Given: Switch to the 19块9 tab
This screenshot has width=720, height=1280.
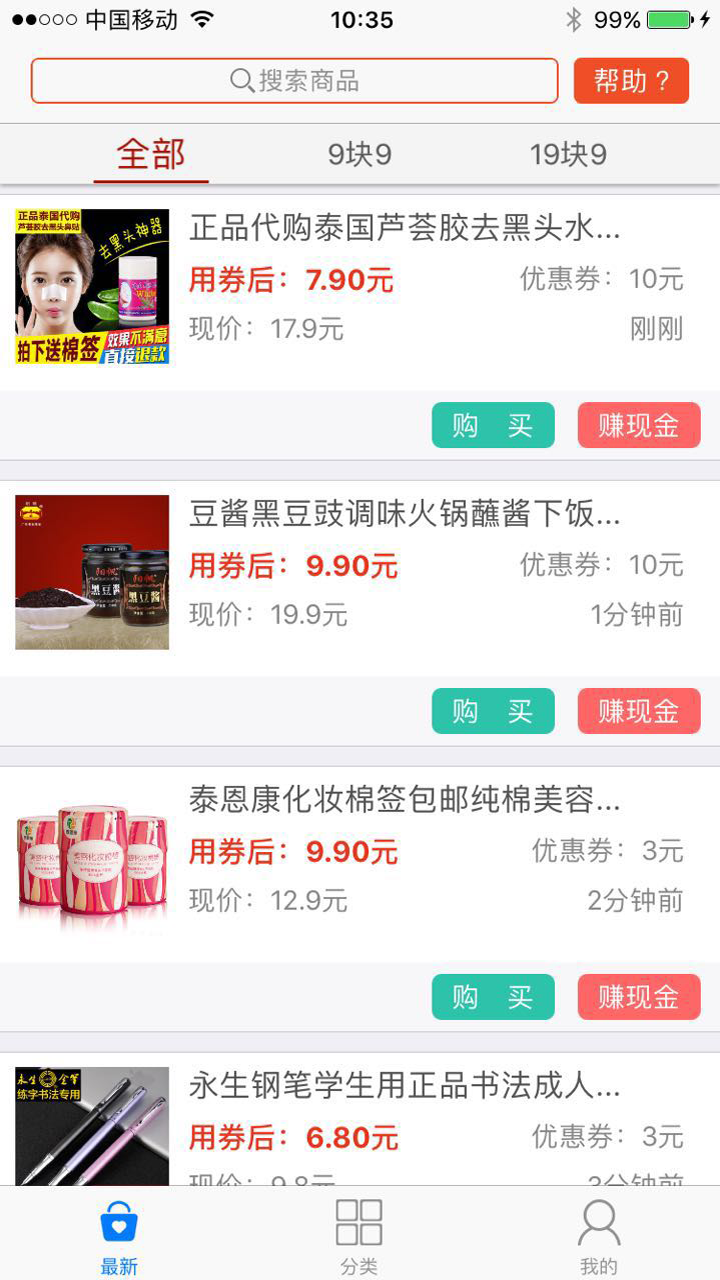Looking at the screenshot, I should [567, 154].
